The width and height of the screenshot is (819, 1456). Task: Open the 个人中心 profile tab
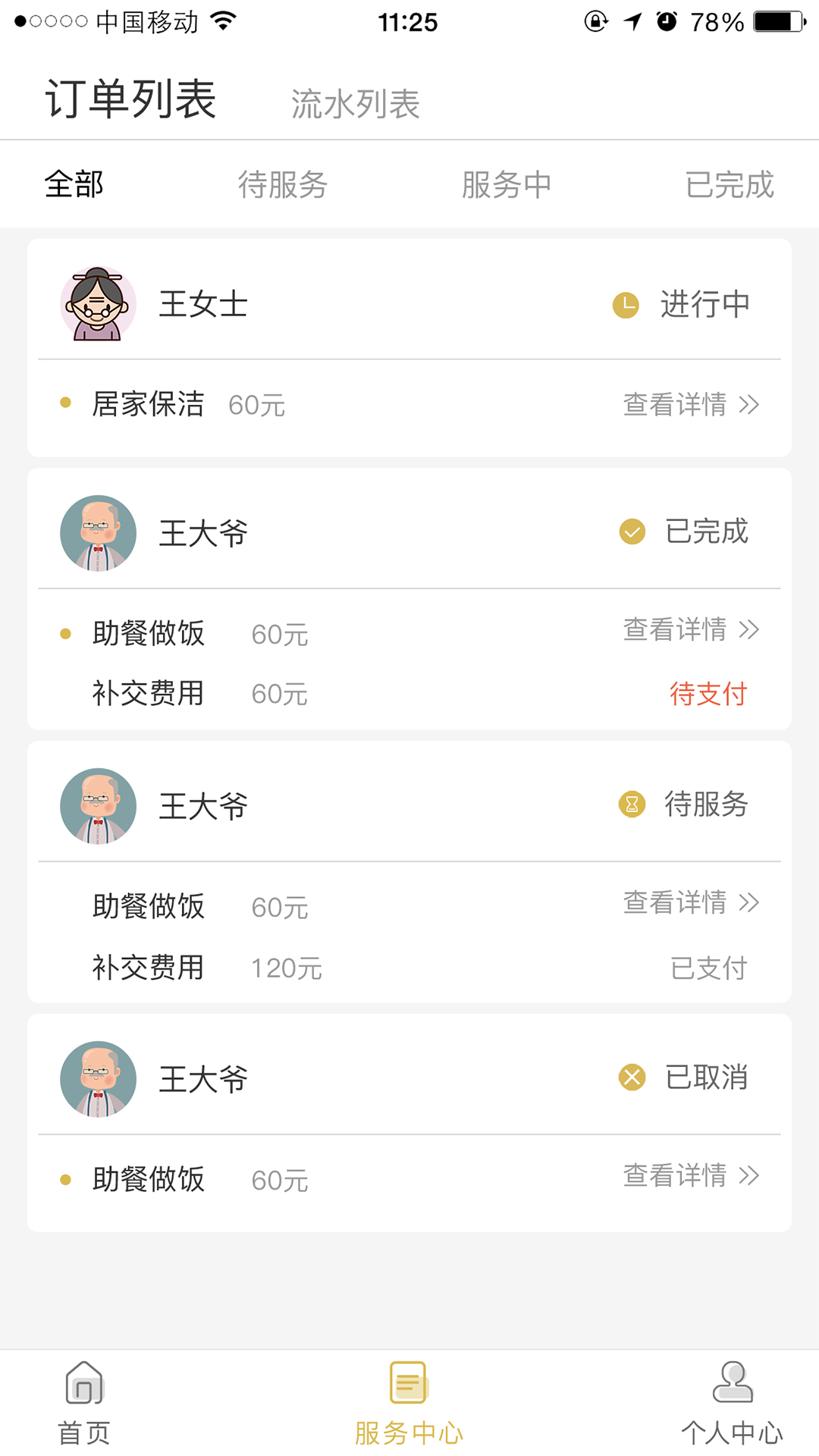[x=732, y=1403]
